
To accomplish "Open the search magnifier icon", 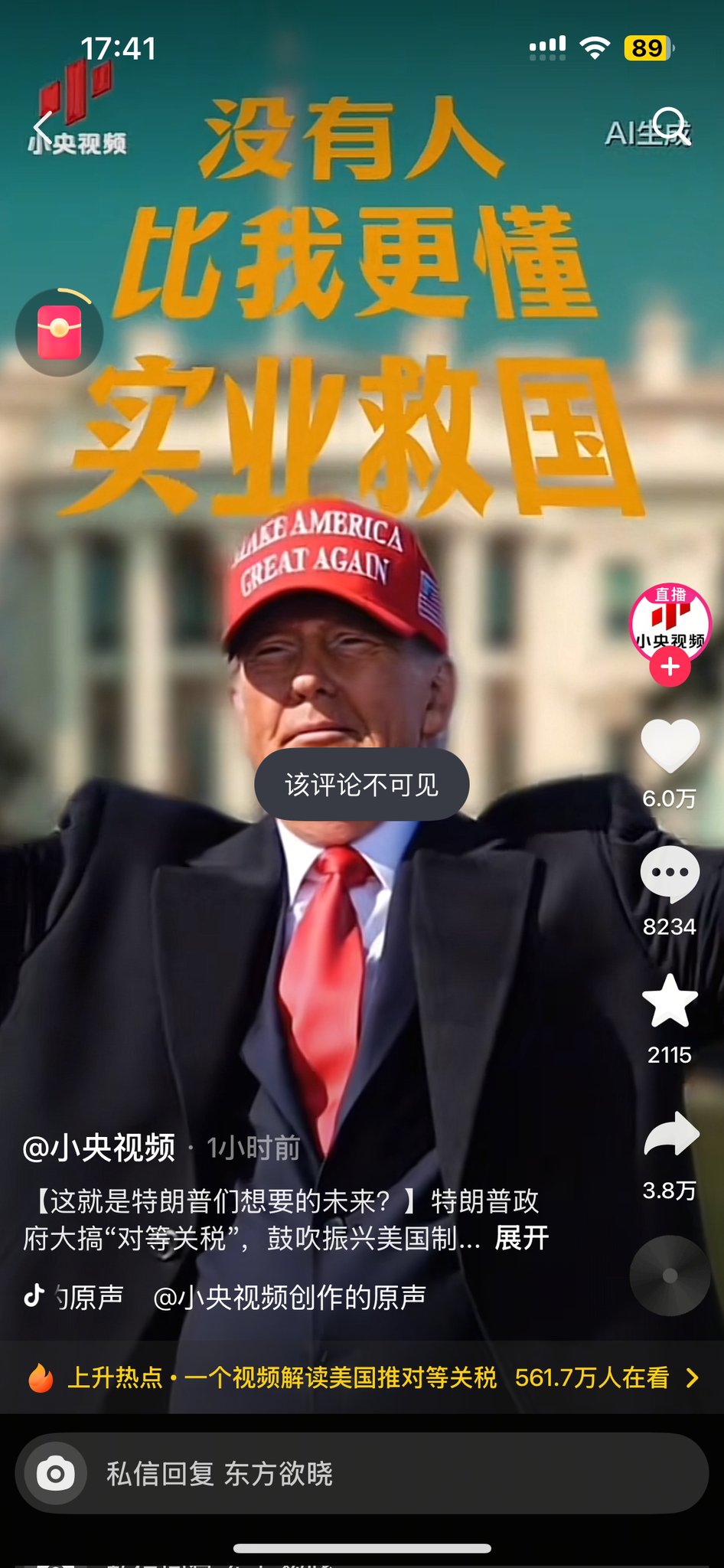I will (670, 124).
